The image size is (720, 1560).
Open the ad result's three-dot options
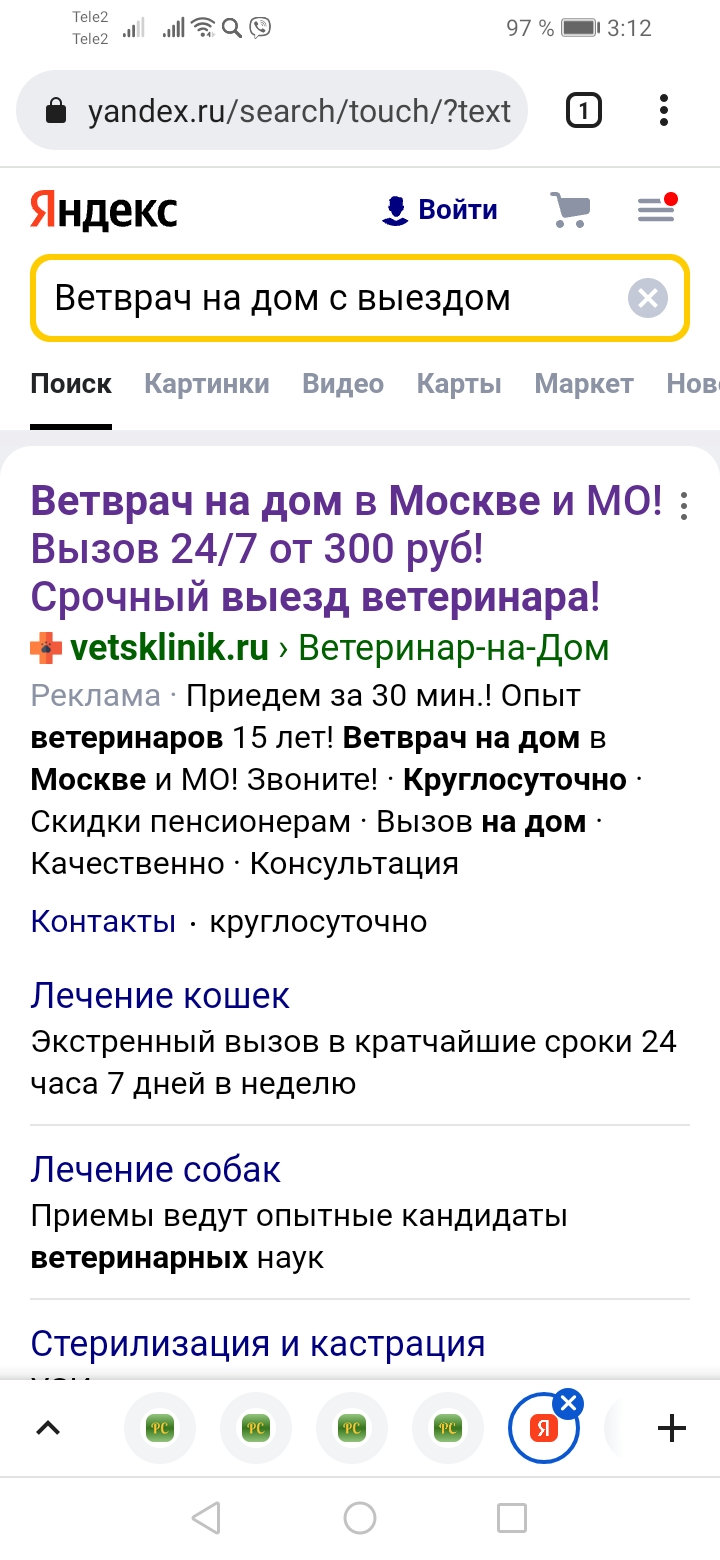click(684, 506)
